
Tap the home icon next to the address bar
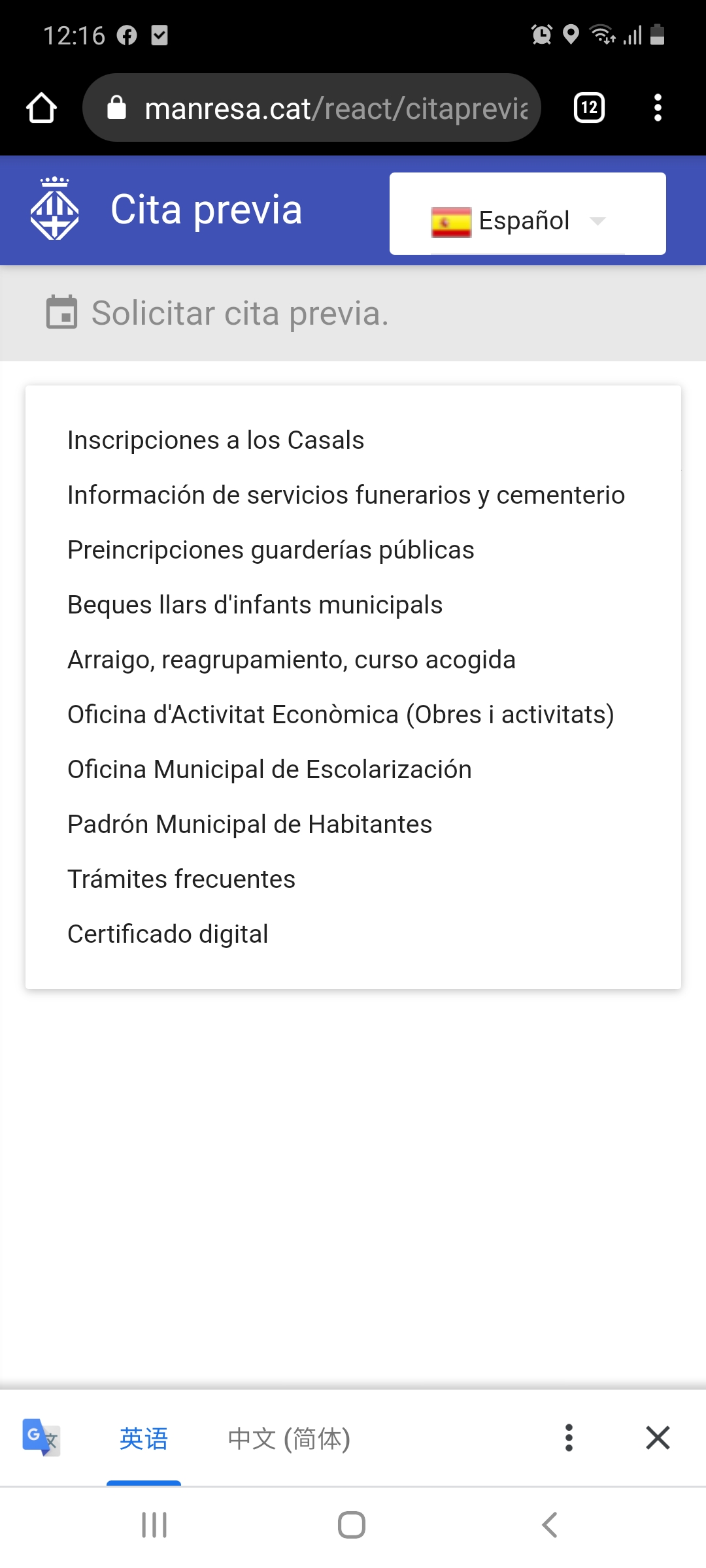tap(41, 107)
